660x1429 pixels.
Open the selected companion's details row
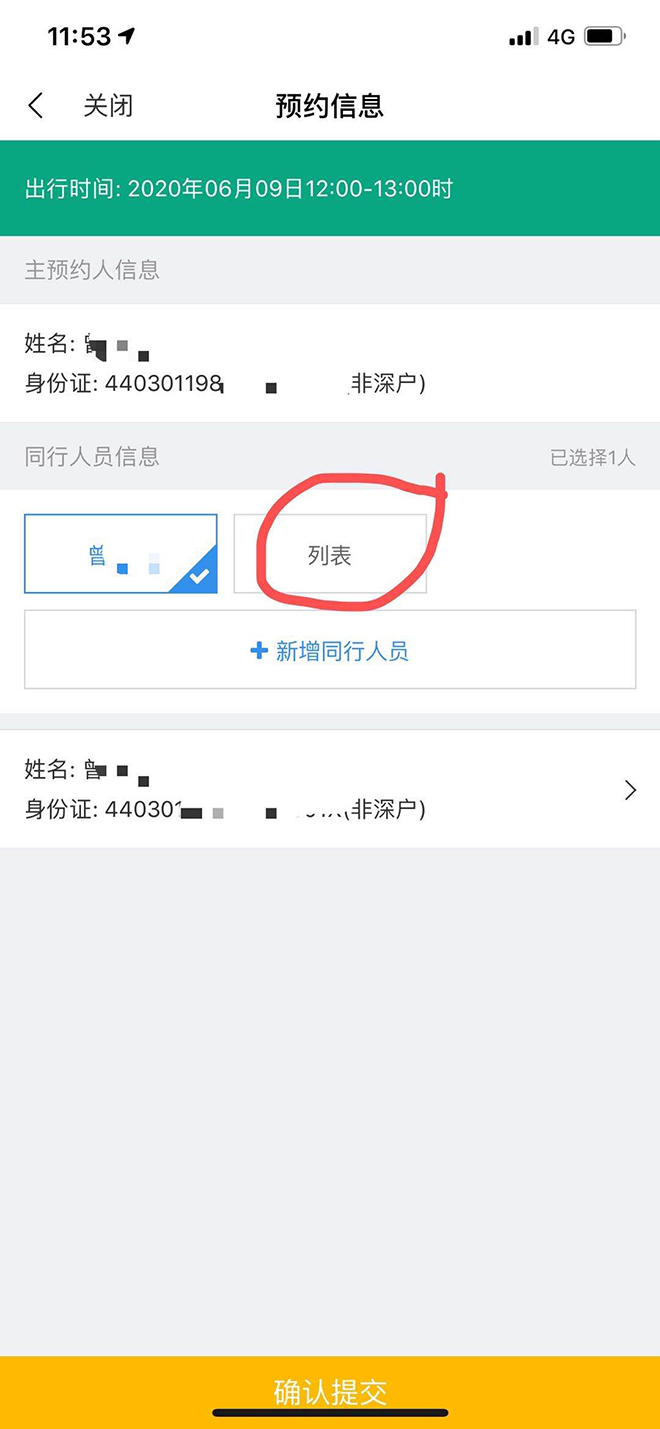[x=330, y=789]
